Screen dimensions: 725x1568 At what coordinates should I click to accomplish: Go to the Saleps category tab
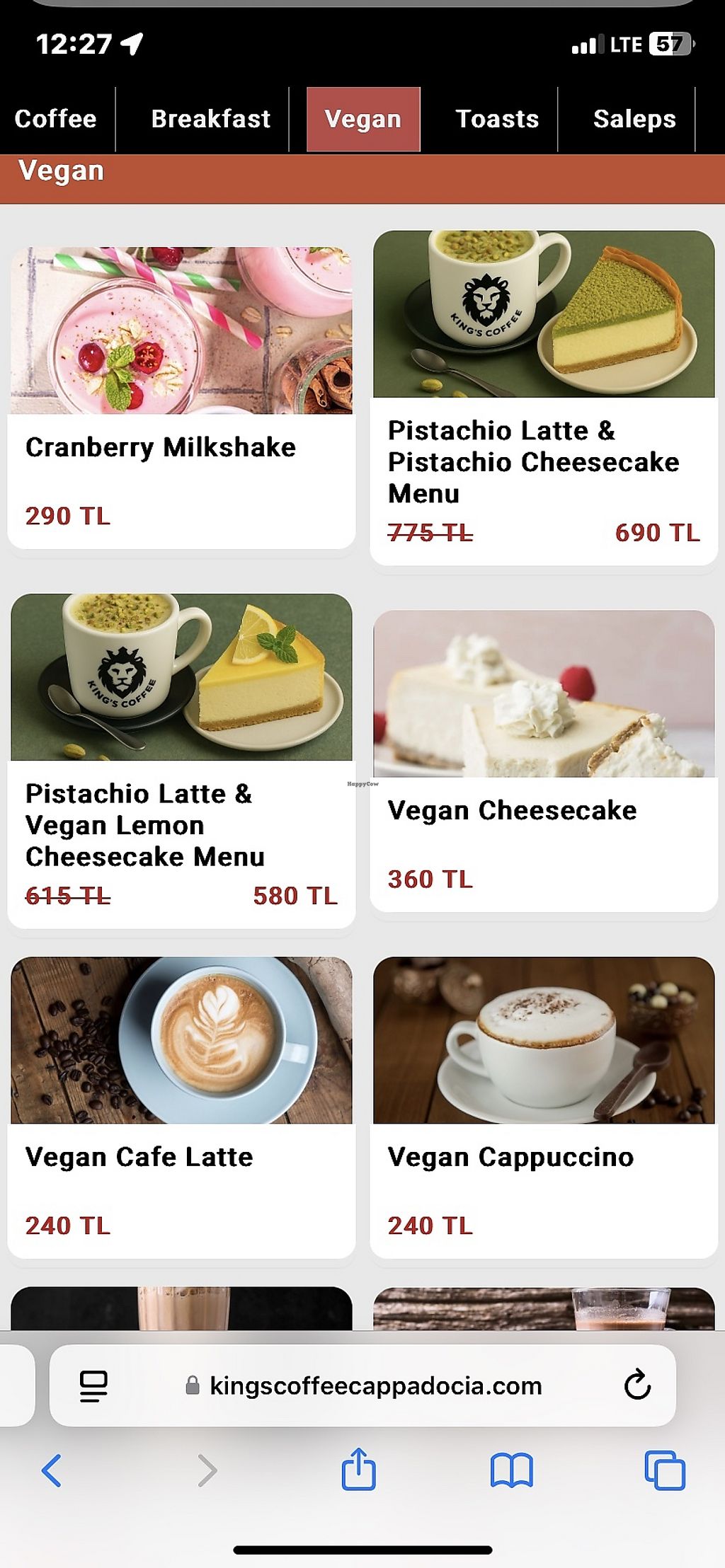pos(634,119)
